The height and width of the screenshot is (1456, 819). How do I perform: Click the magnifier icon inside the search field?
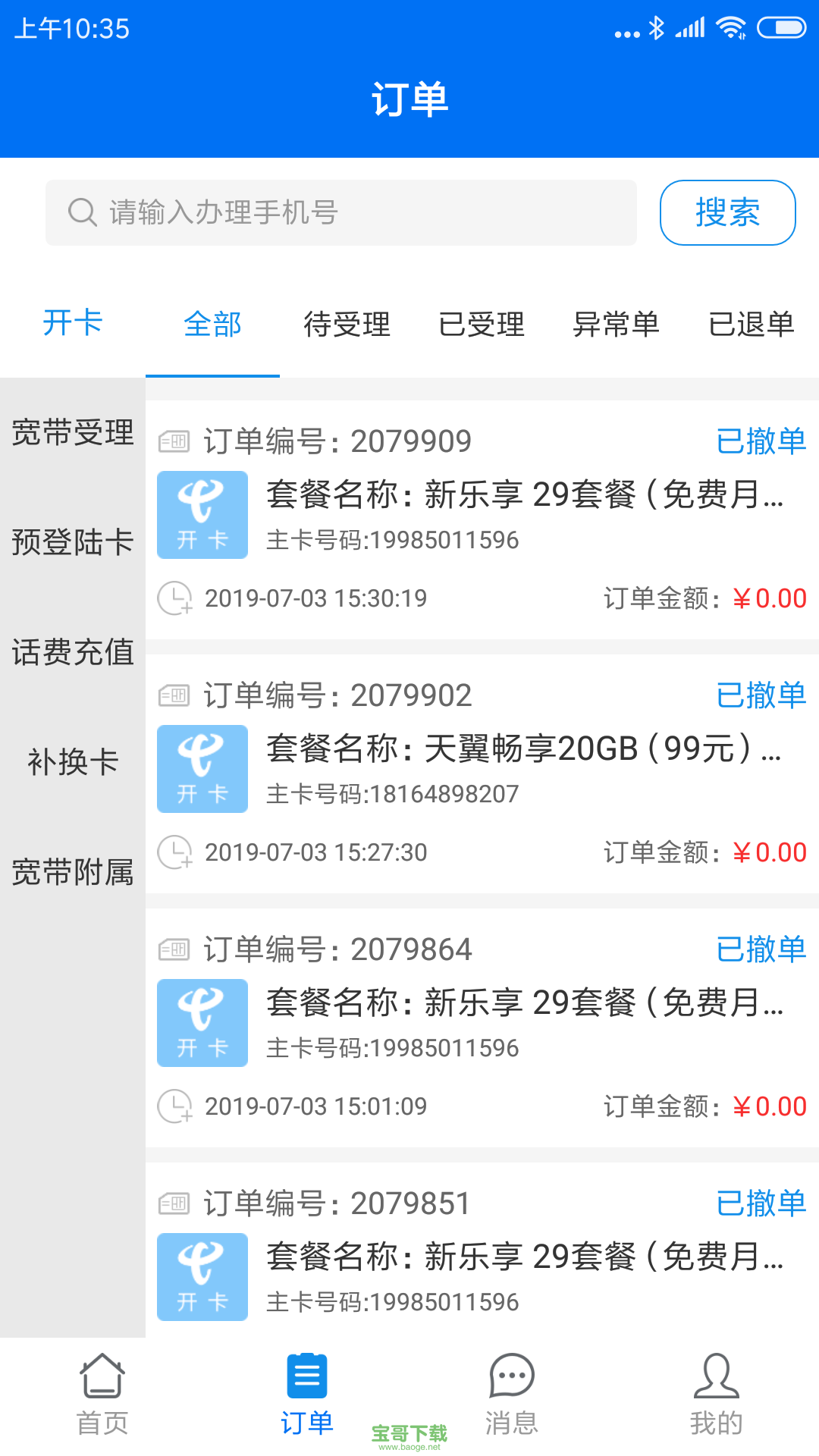coord(80,212)
